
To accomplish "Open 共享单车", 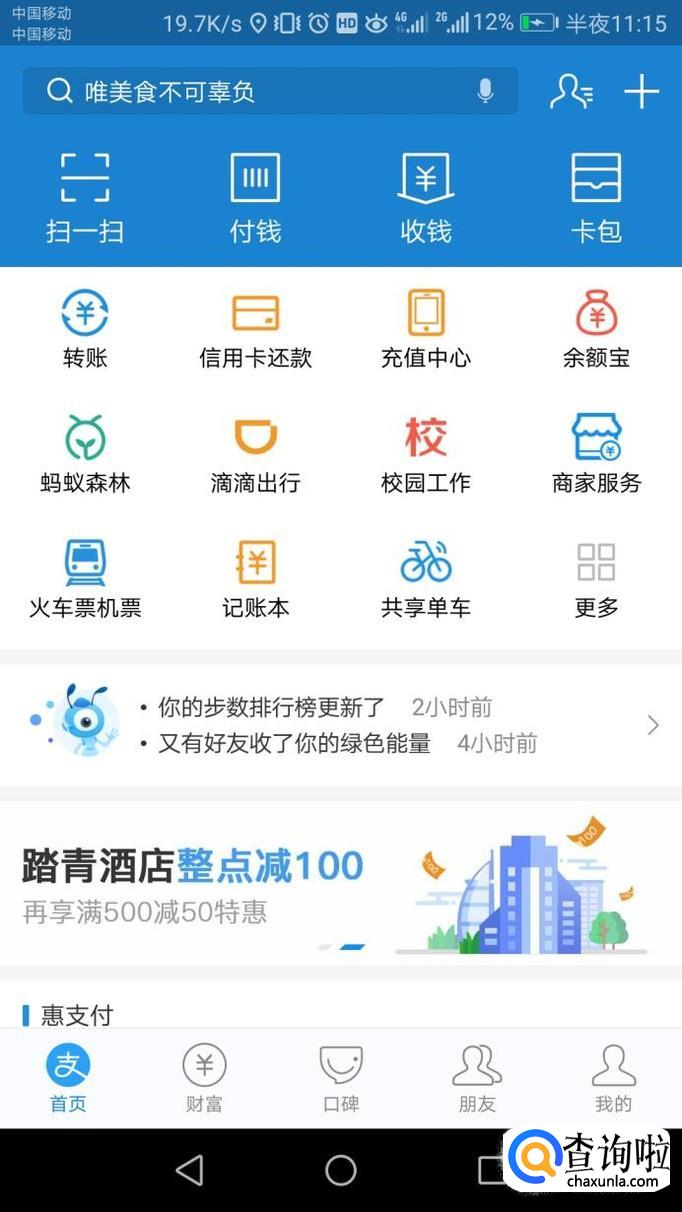I will 426,580.
